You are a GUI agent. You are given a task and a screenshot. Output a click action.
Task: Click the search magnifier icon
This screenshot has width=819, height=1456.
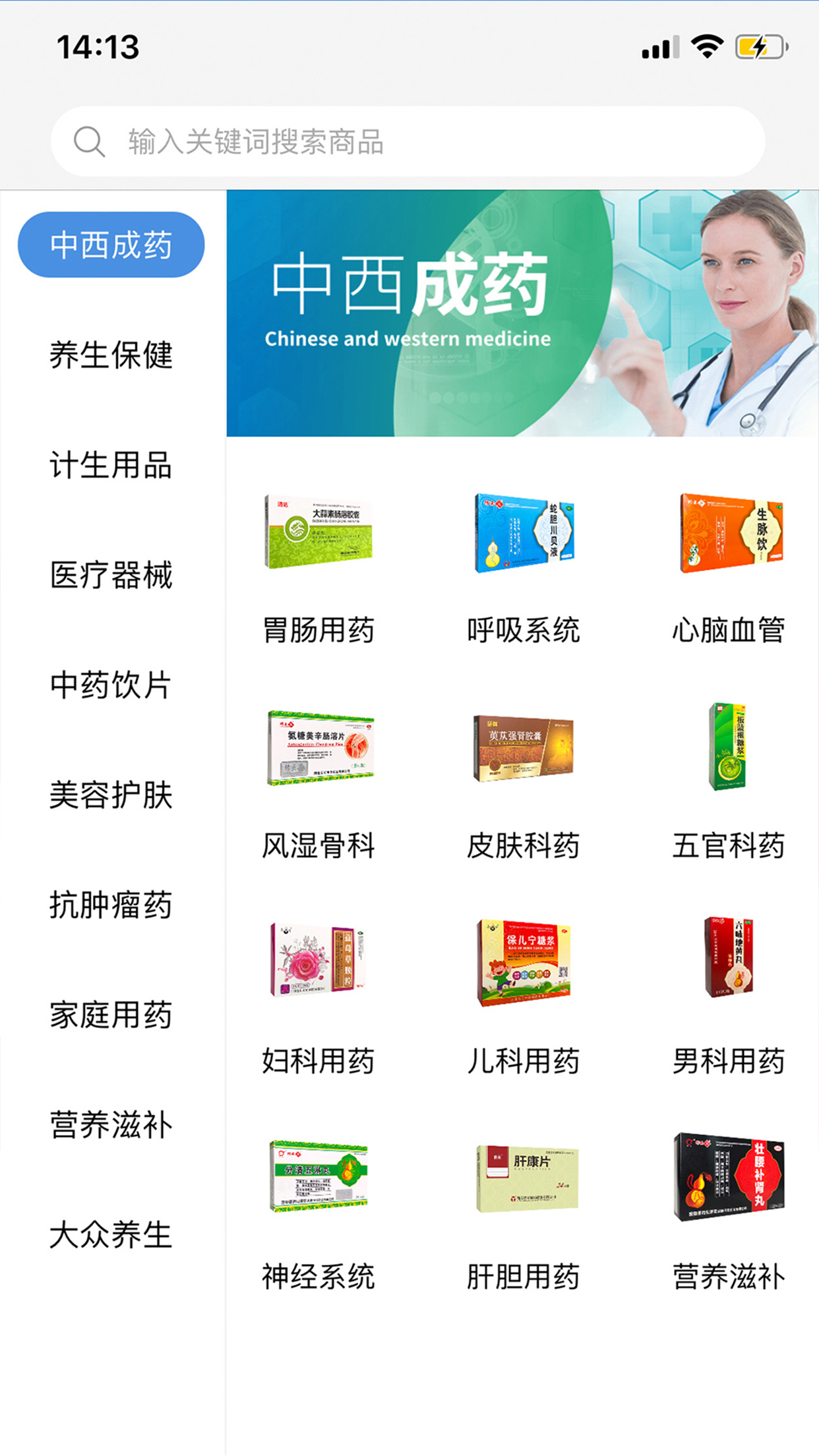point(90,140)
